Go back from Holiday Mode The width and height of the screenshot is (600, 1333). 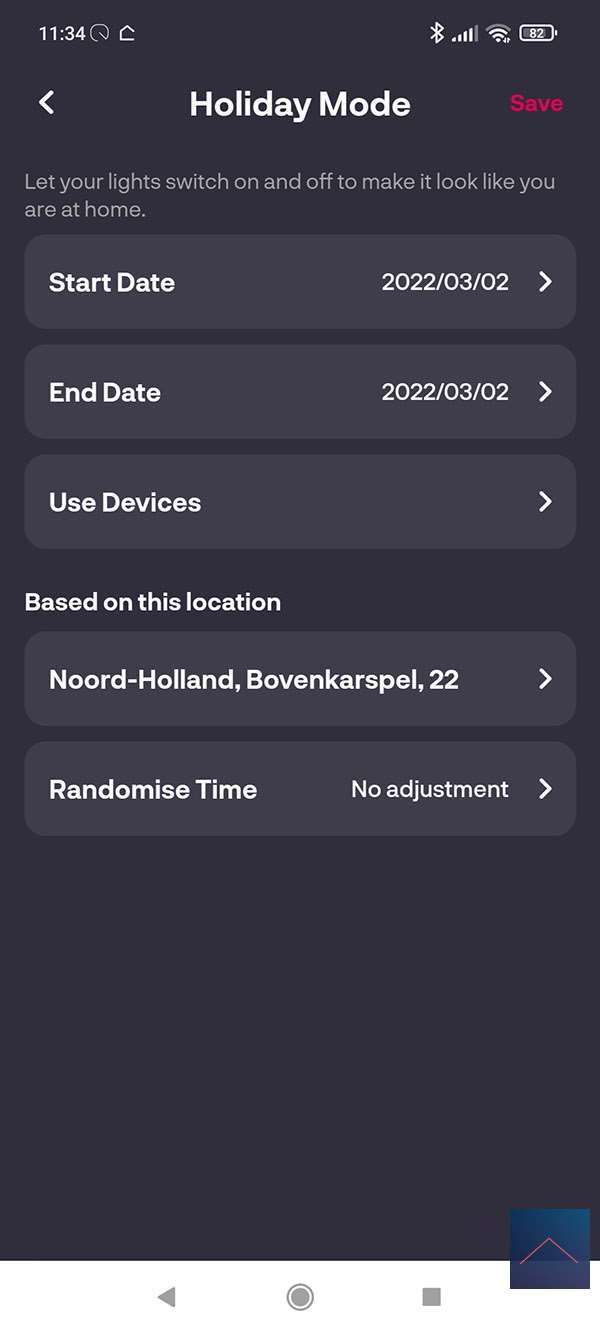coord(46,103)
